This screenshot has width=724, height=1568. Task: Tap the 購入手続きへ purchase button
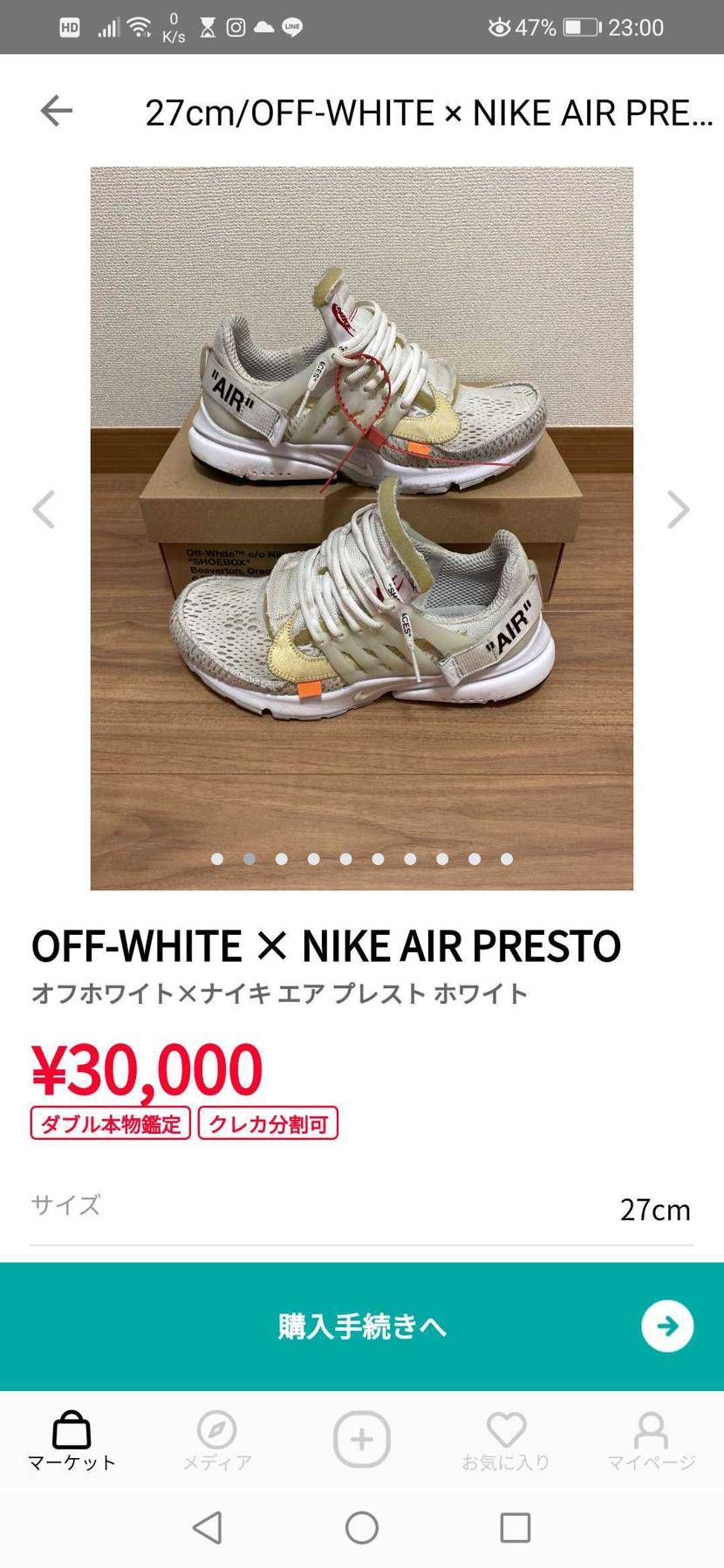(x=361, y=1327)
